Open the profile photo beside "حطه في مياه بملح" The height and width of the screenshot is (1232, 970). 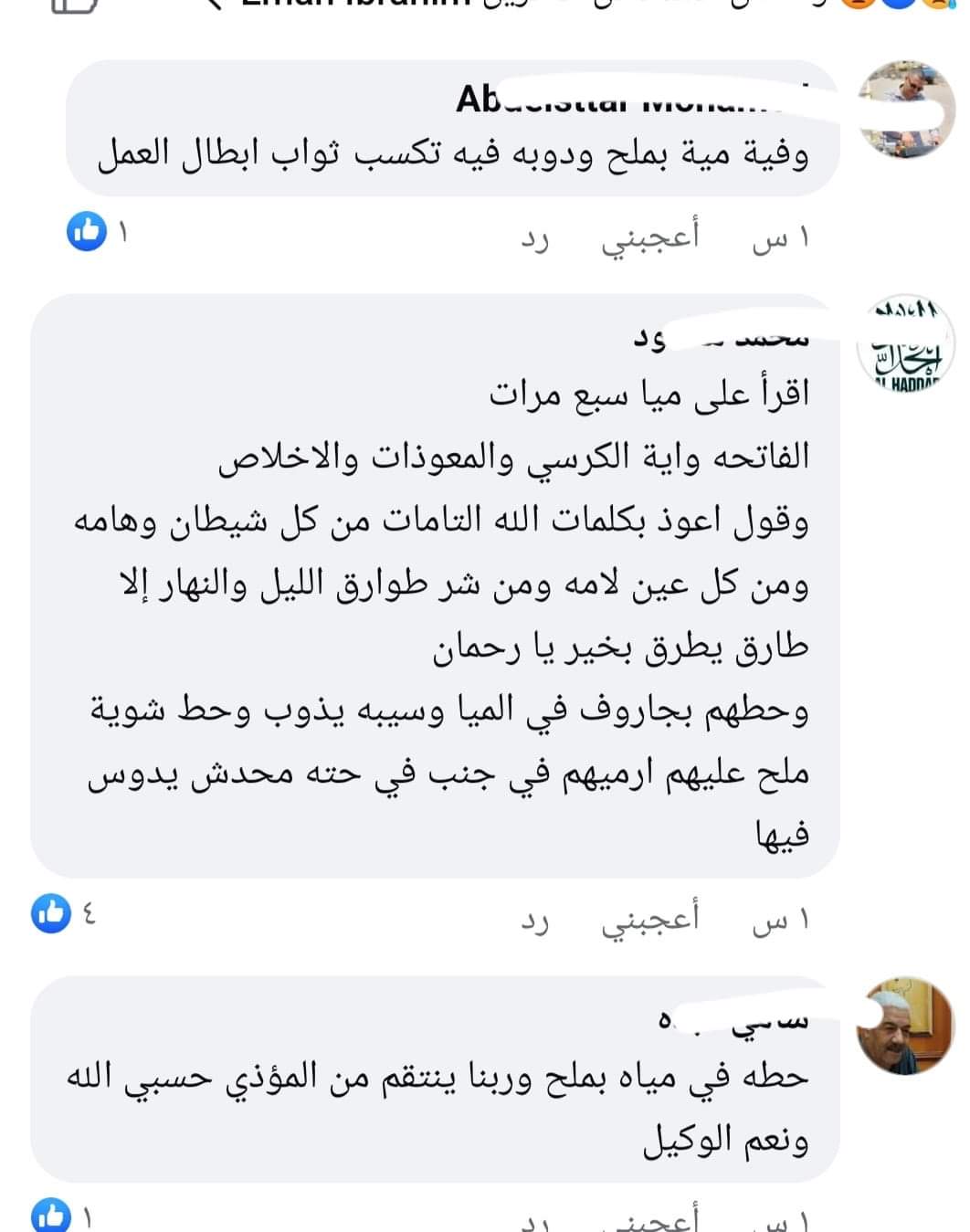point(905,1025)
